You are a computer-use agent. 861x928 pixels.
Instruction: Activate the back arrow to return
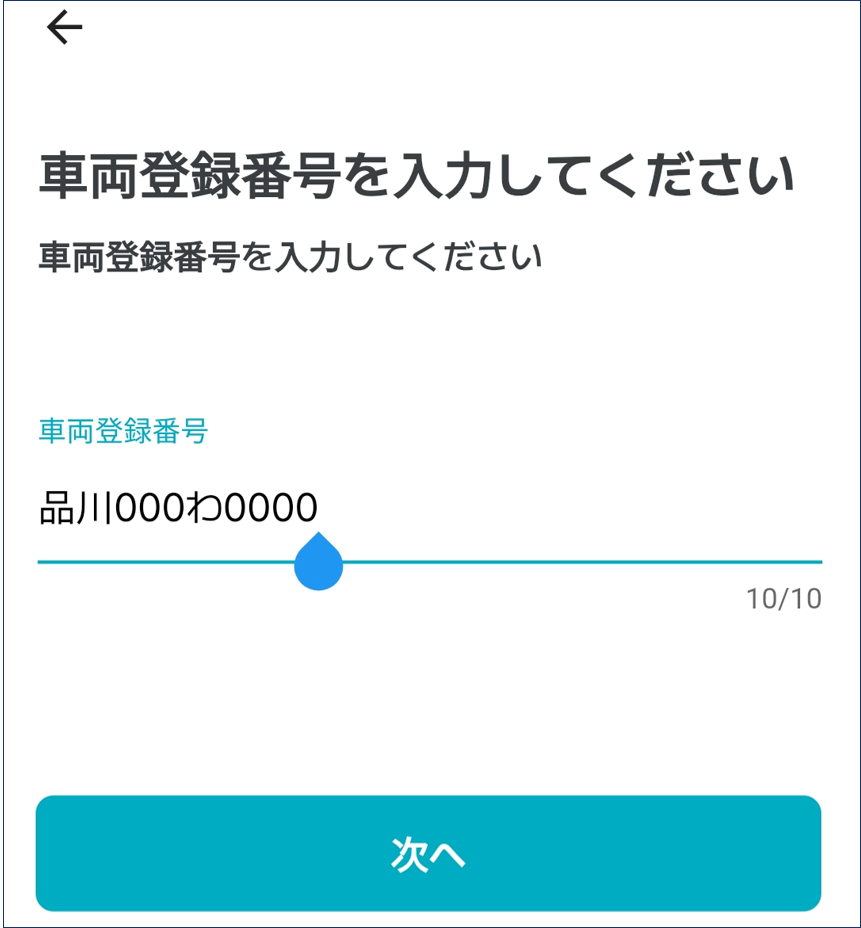(62, 28)
